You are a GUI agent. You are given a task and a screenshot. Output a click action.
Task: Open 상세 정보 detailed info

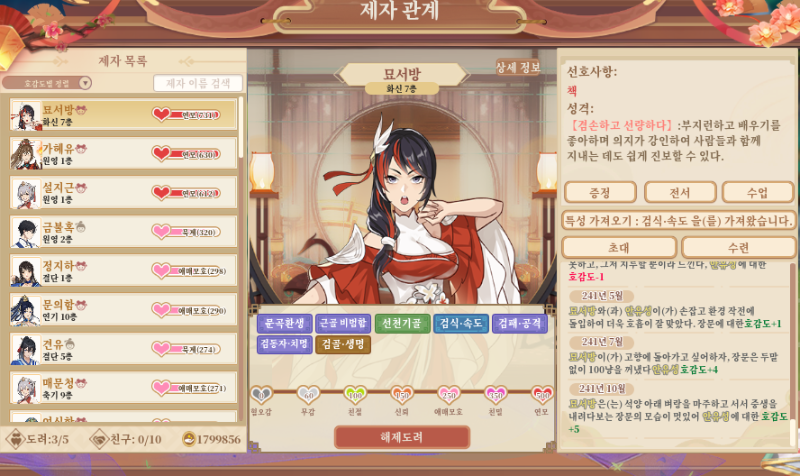click(x=517, y=68)
